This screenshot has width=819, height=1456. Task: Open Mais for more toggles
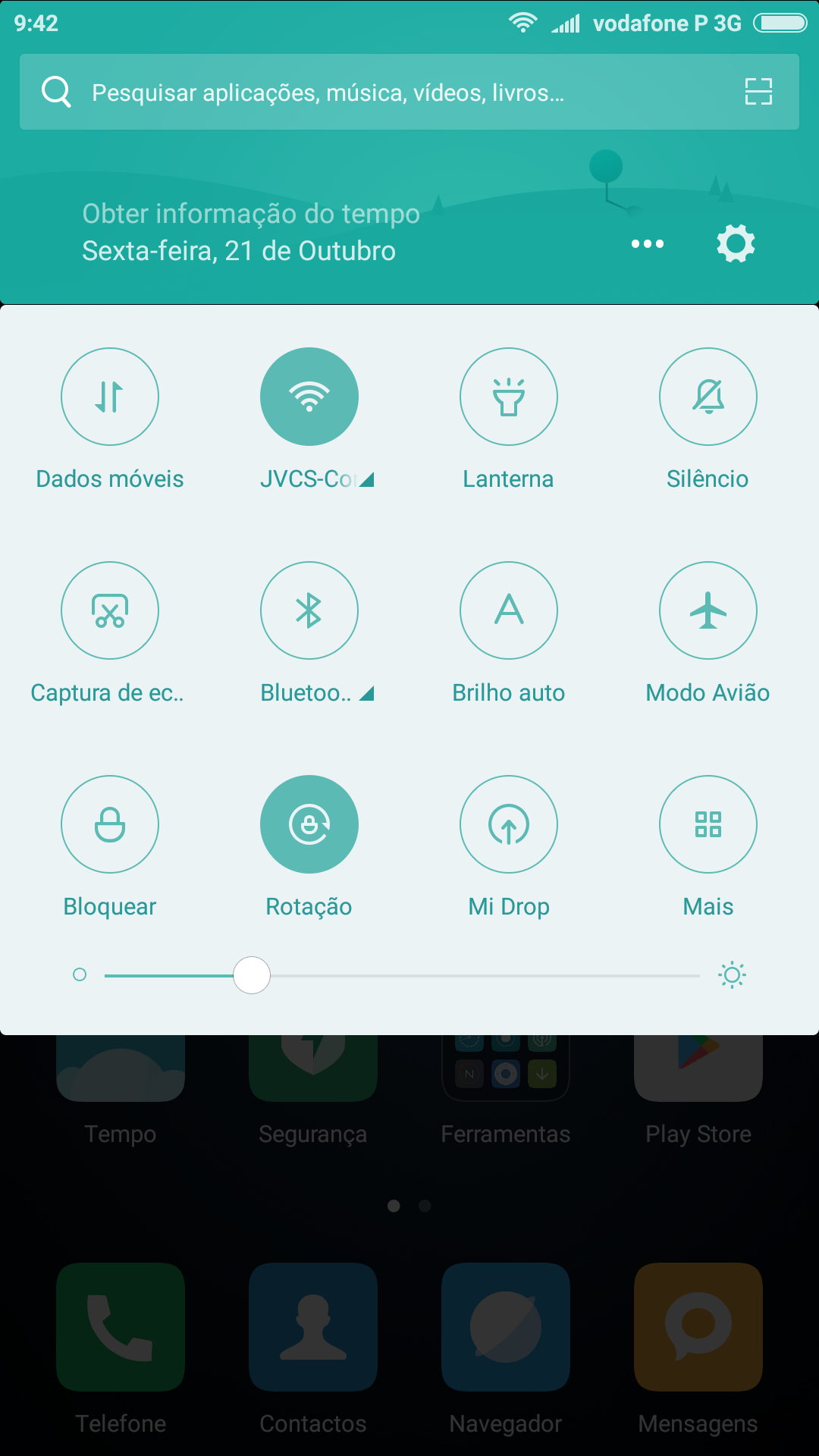pos(708,824)
